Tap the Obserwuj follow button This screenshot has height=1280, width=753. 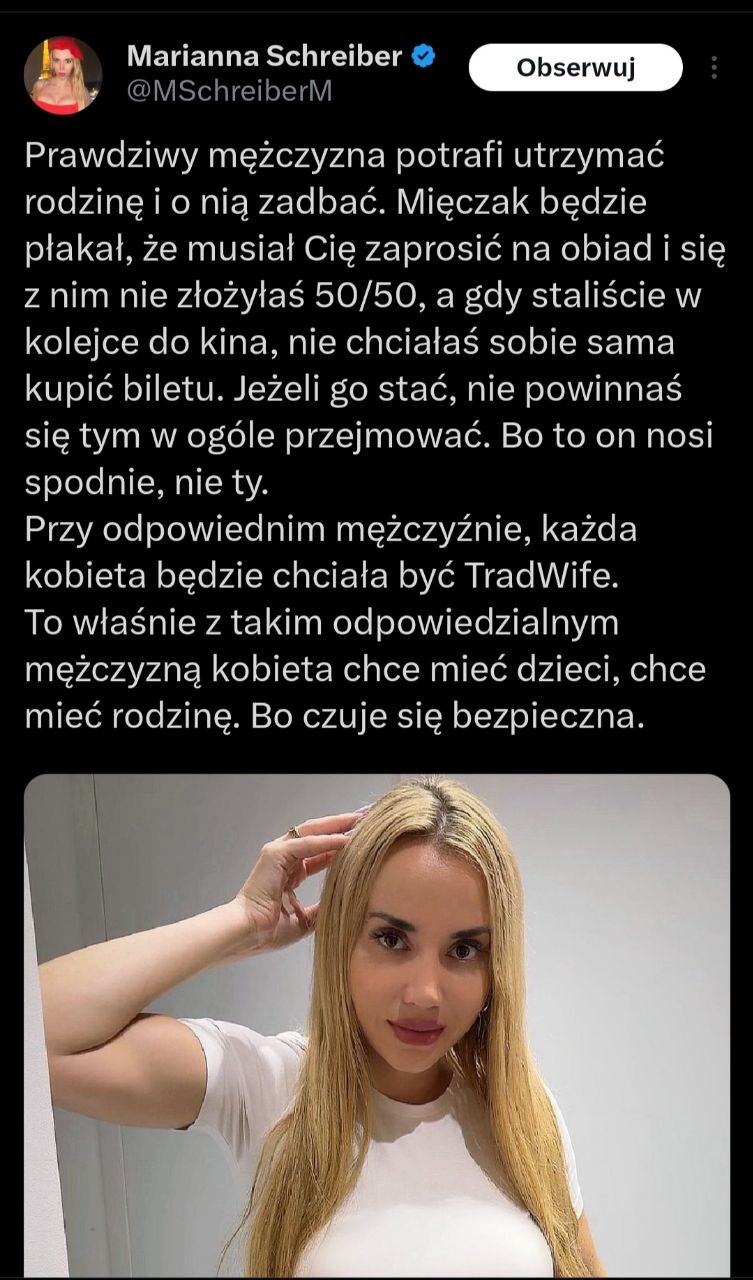(575, 68)
